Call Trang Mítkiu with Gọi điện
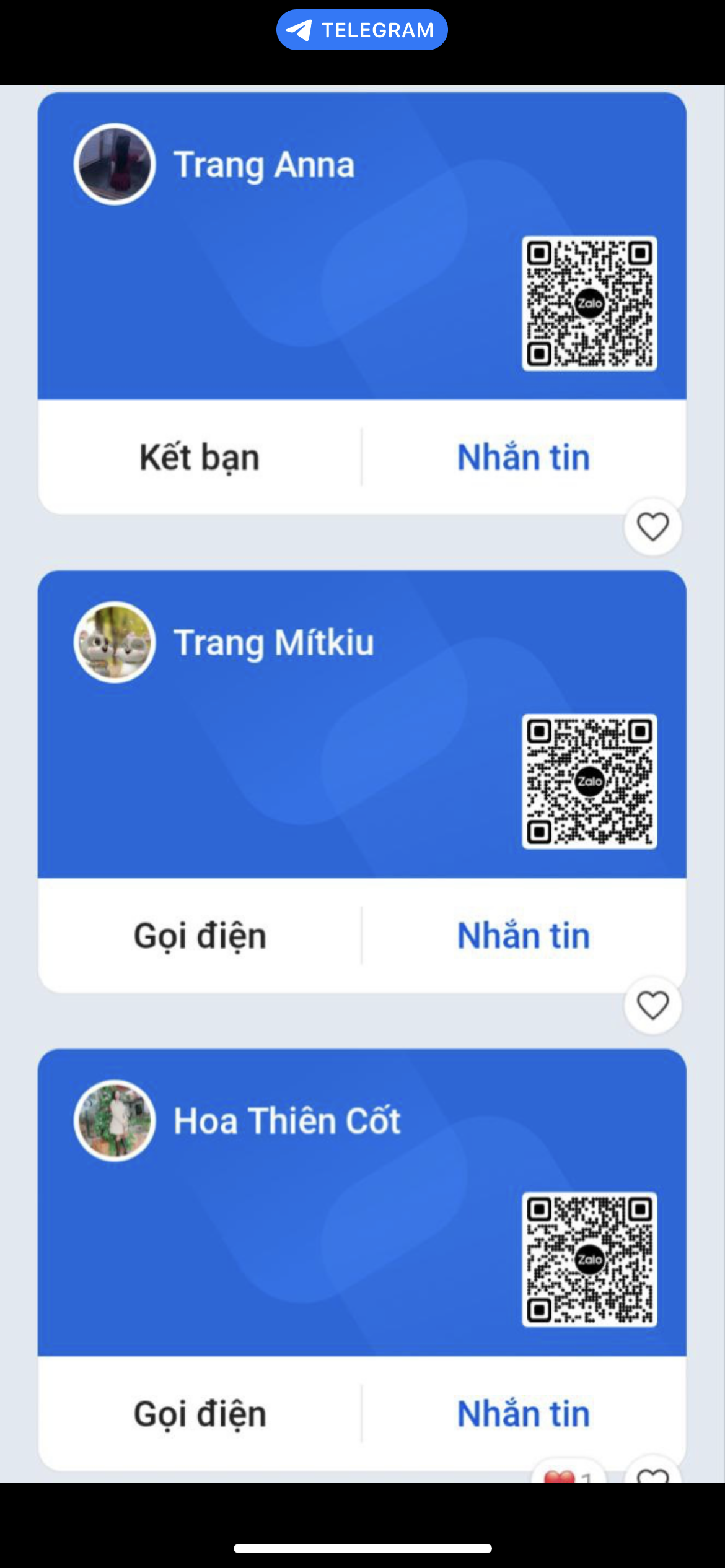The height and width of the screenshot is (1568, 725). [x=200, y=935]
